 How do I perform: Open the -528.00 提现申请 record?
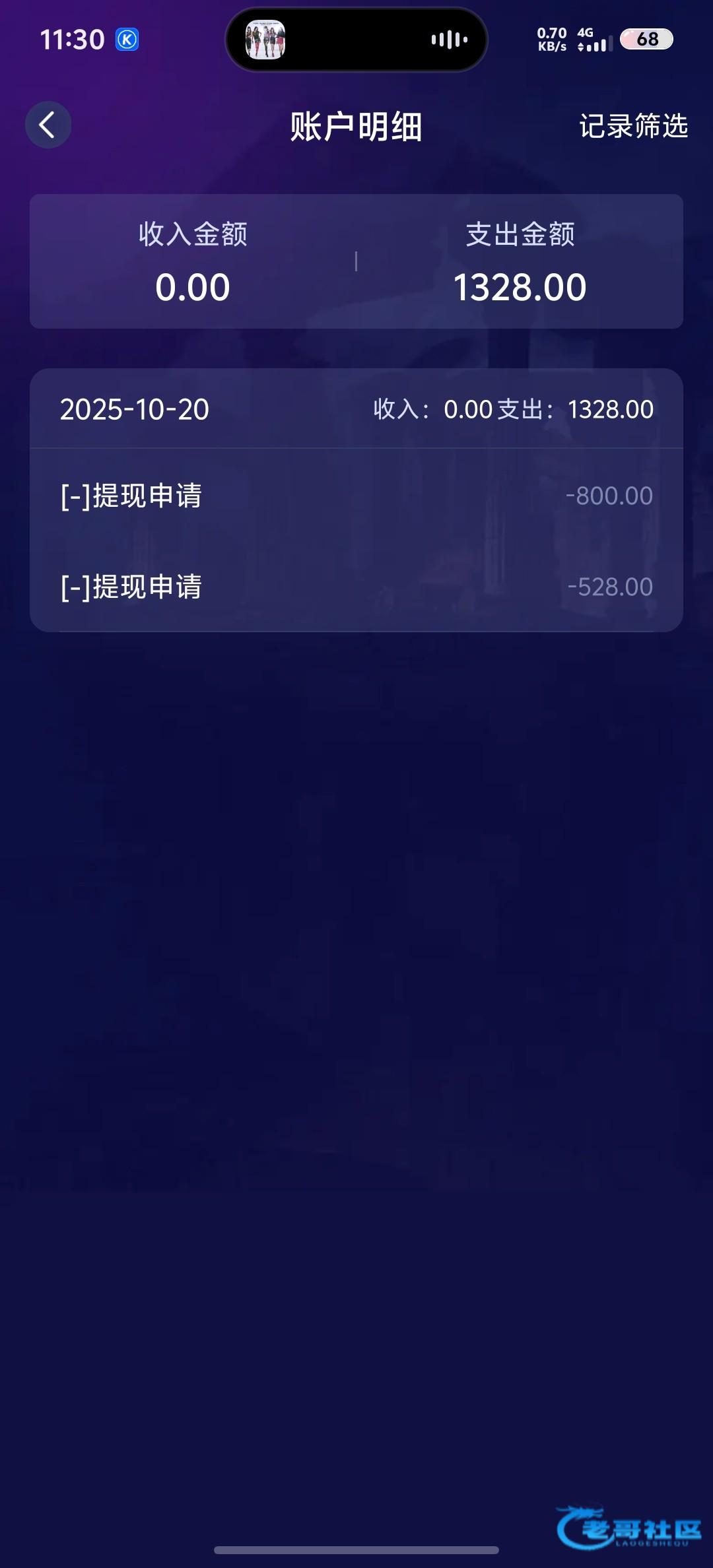tap(356, 587)
